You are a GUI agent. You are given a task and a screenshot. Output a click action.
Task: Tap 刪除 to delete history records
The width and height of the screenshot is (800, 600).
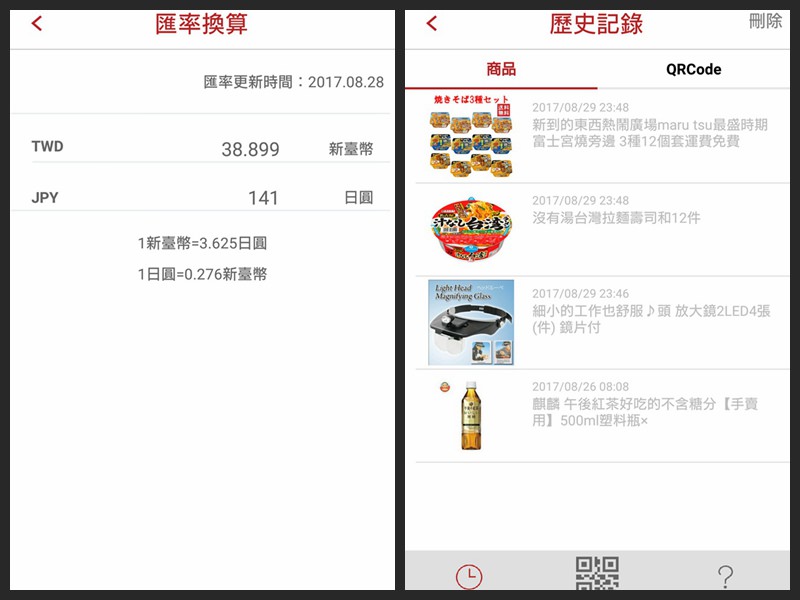(765, 22)
